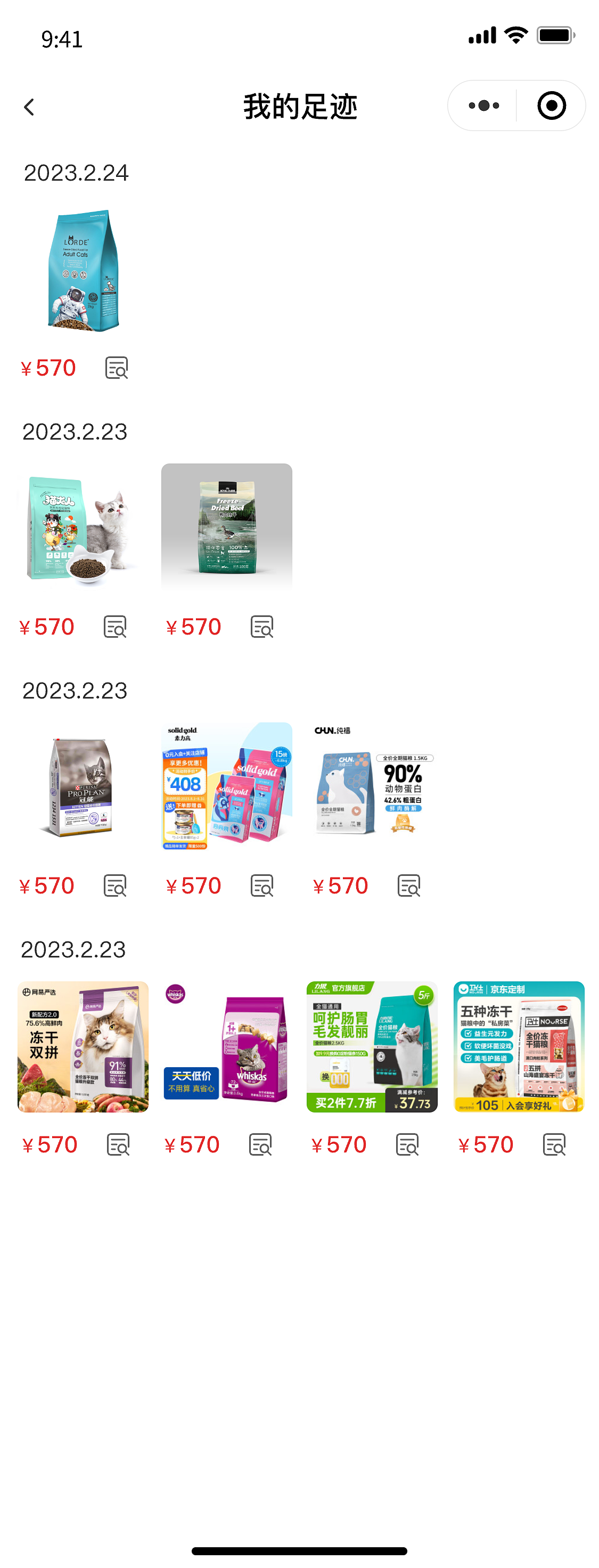Open find-similar for the 猫太太 cat food item

click(116, 627)
